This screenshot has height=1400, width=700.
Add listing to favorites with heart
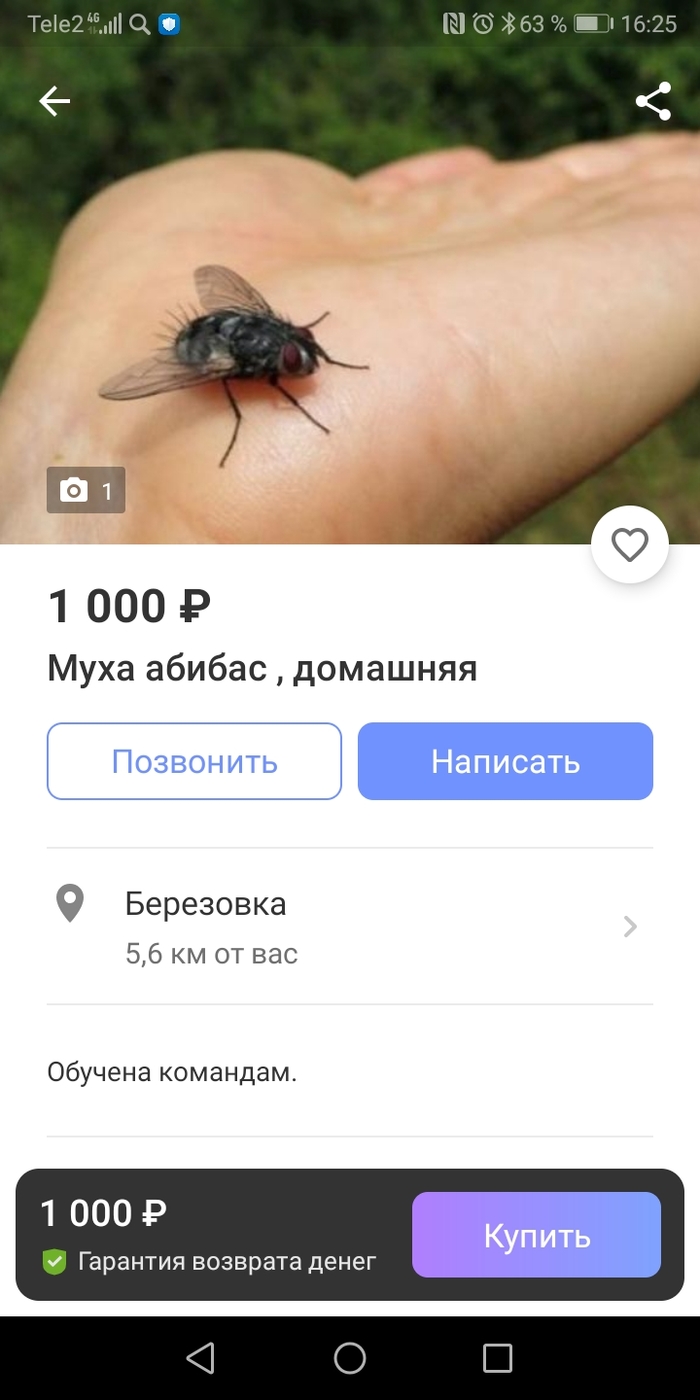point(630,545)
